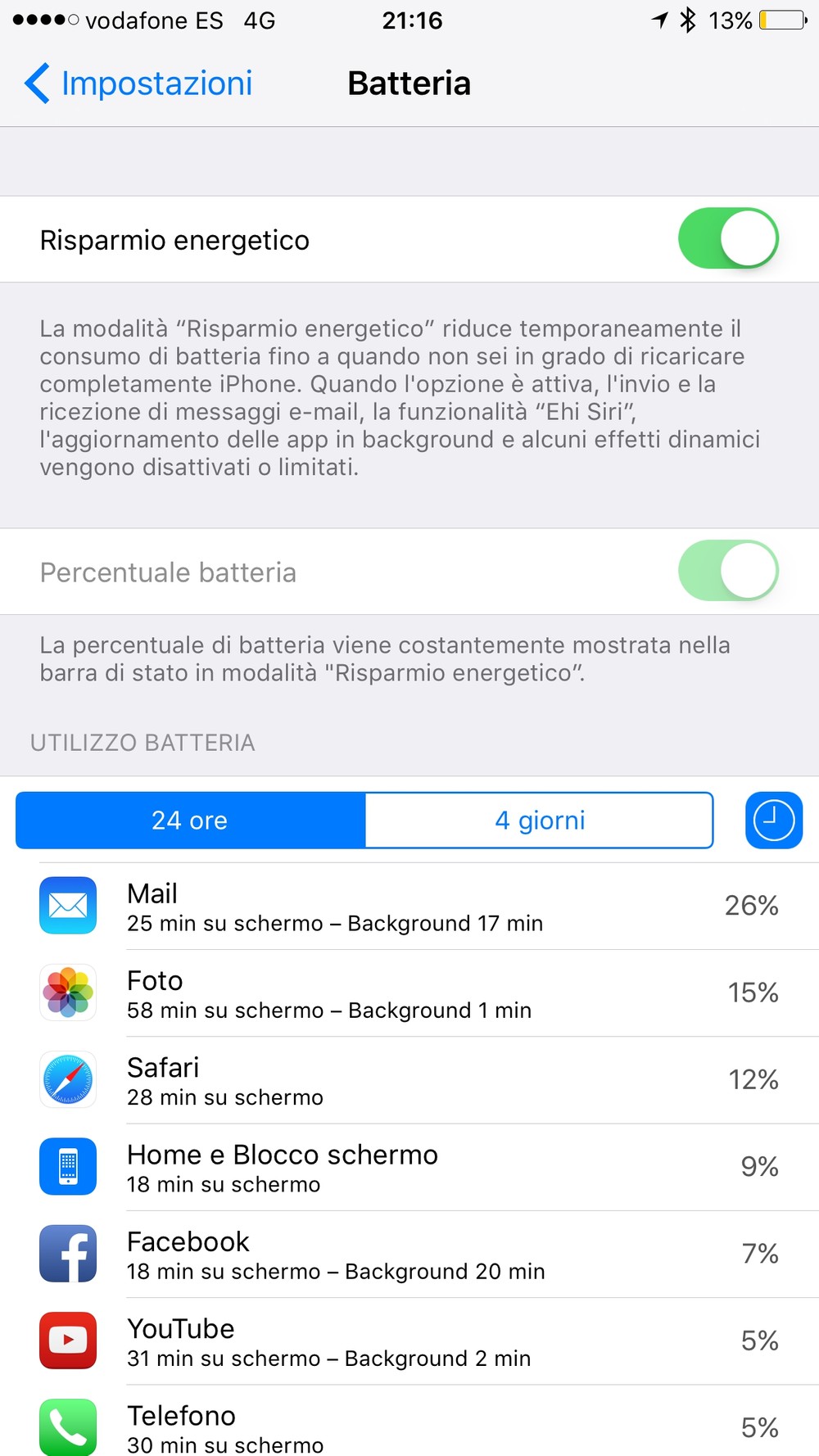
Task: Select the 24 ore segment
Action: (190, 820)
